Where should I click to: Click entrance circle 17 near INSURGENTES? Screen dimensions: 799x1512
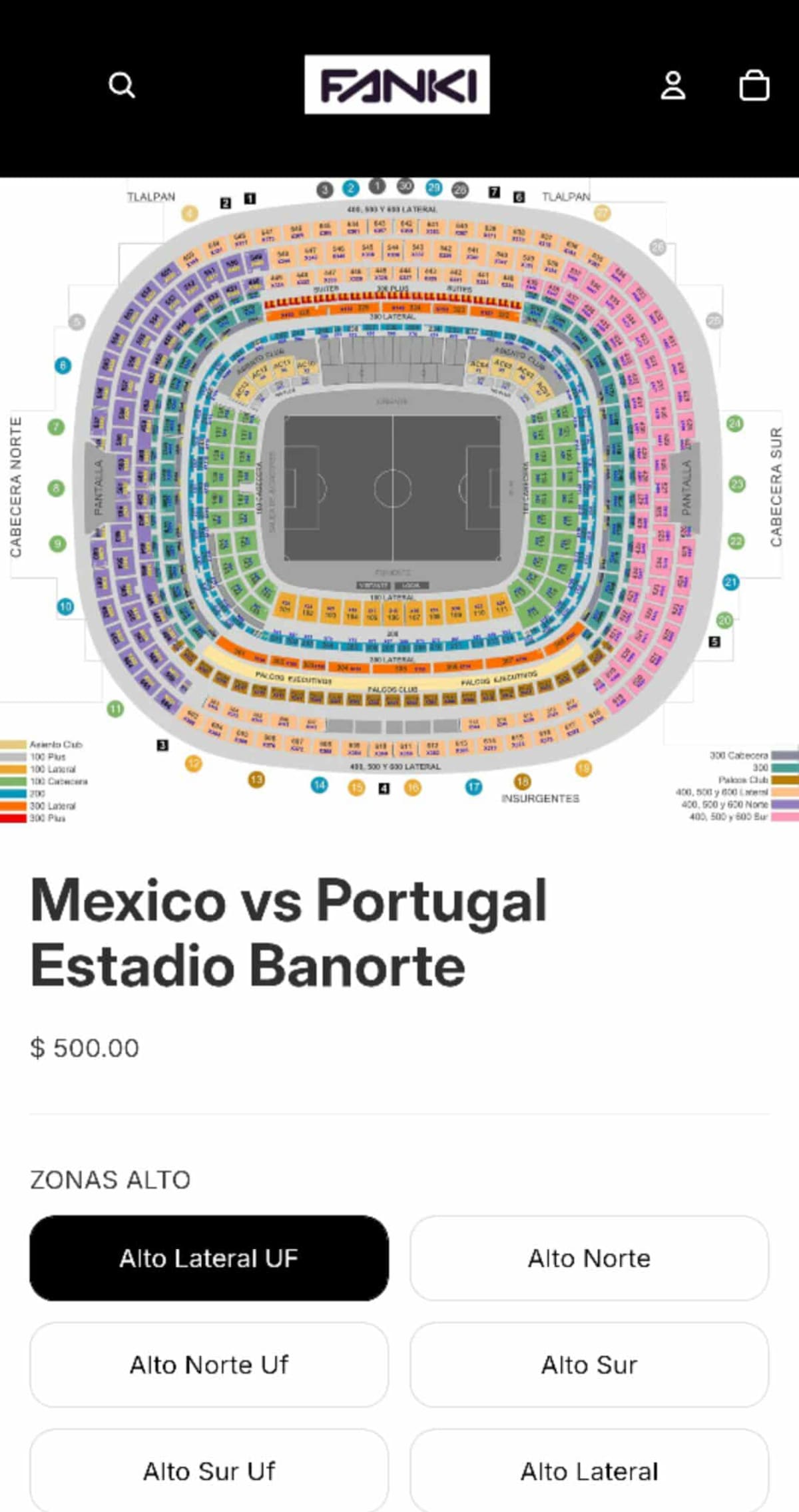pyautogui.click(x=474, y=786)
